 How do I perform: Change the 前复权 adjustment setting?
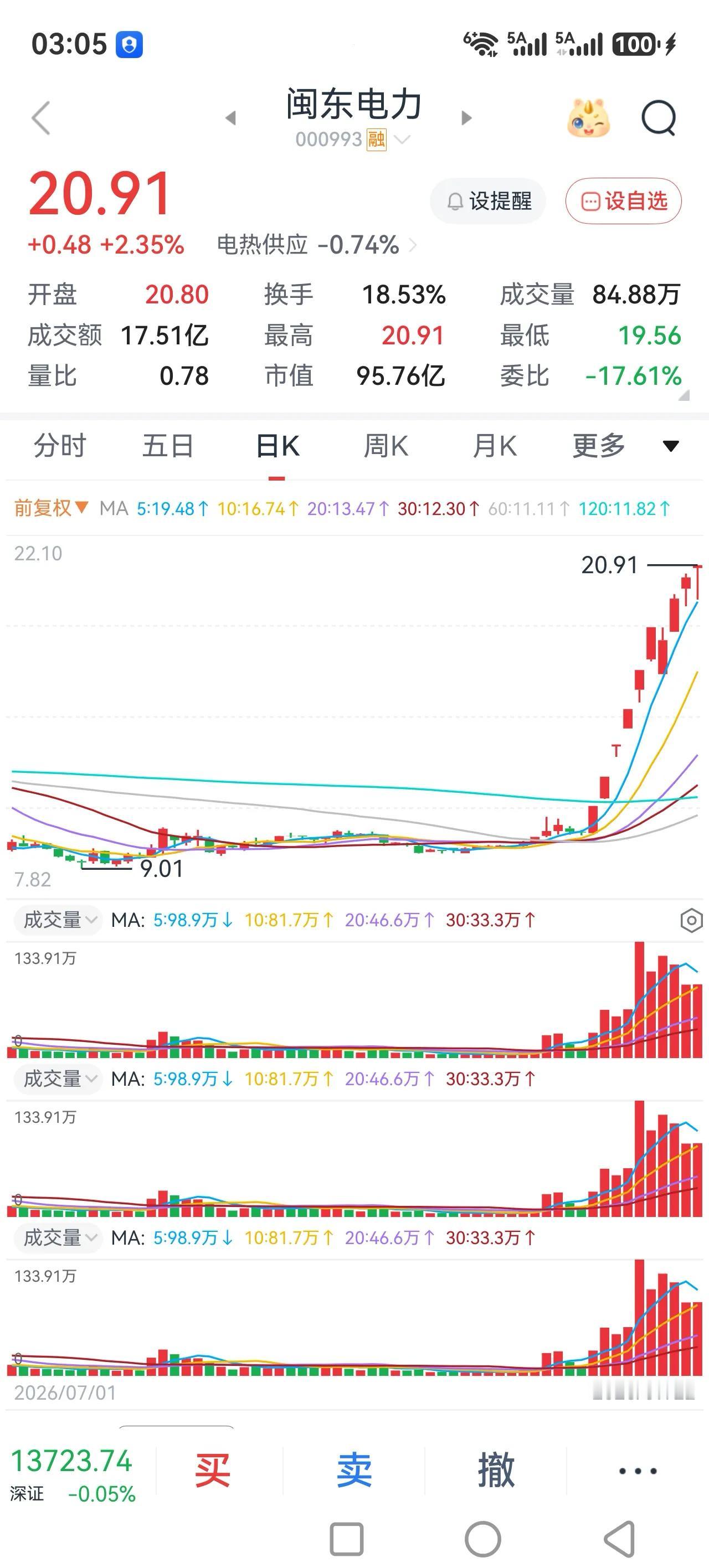51,508
